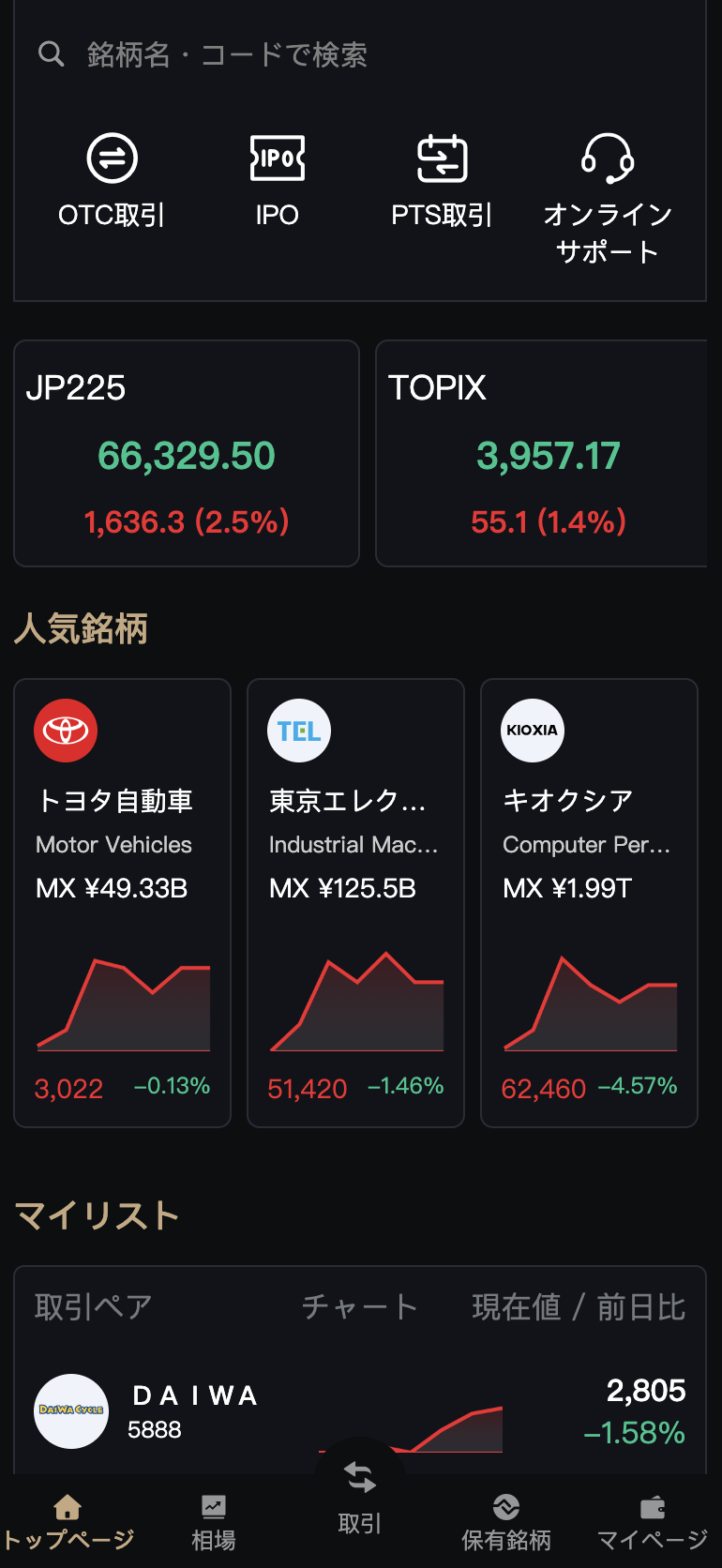Open the JP225 index card
Image resolution: width=722 pixels, height=1568 pixels.
click(x=187, y=453)
